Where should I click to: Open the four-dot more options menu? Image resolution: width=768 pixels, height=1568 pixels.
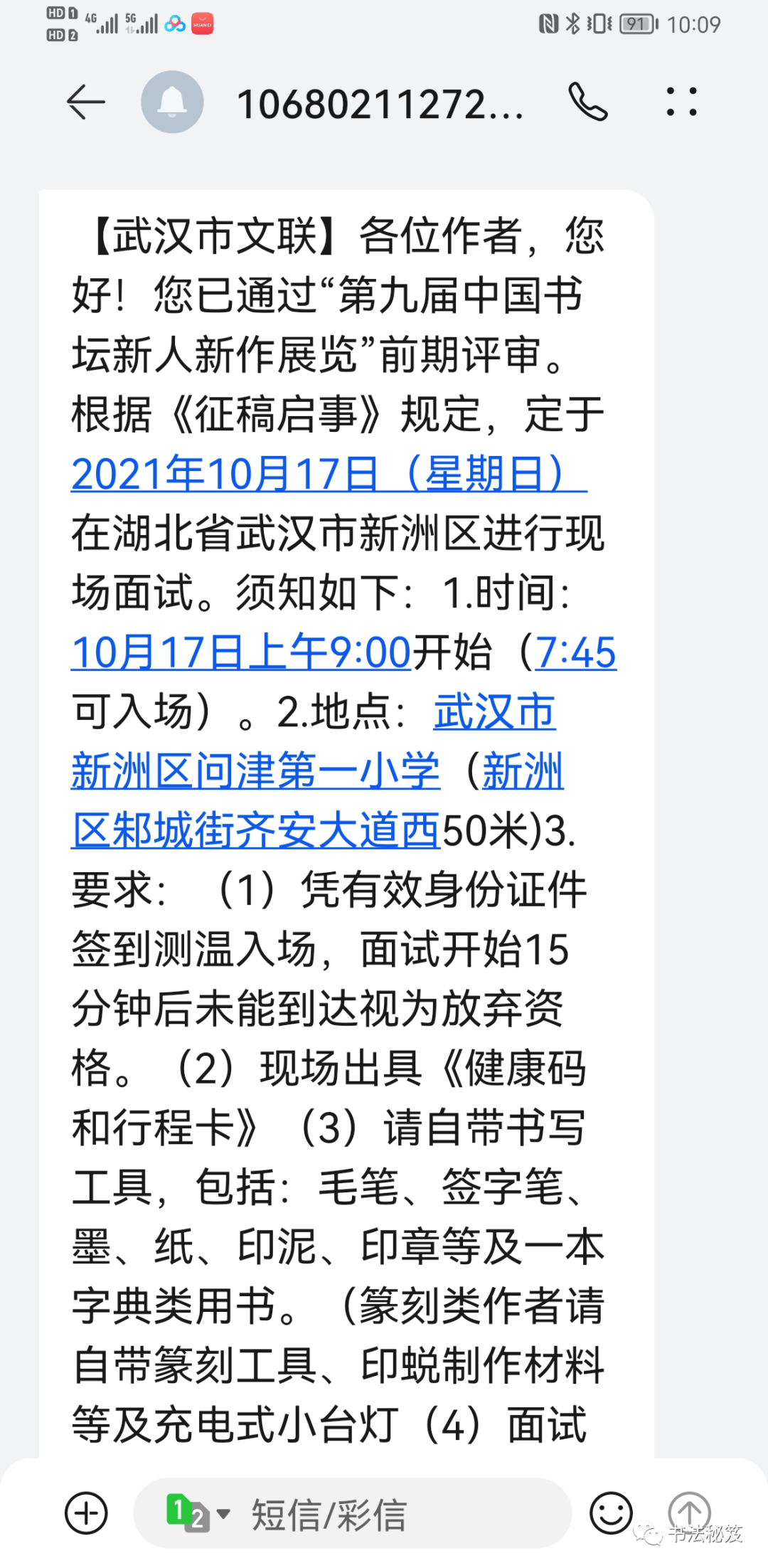pos(681,102)
